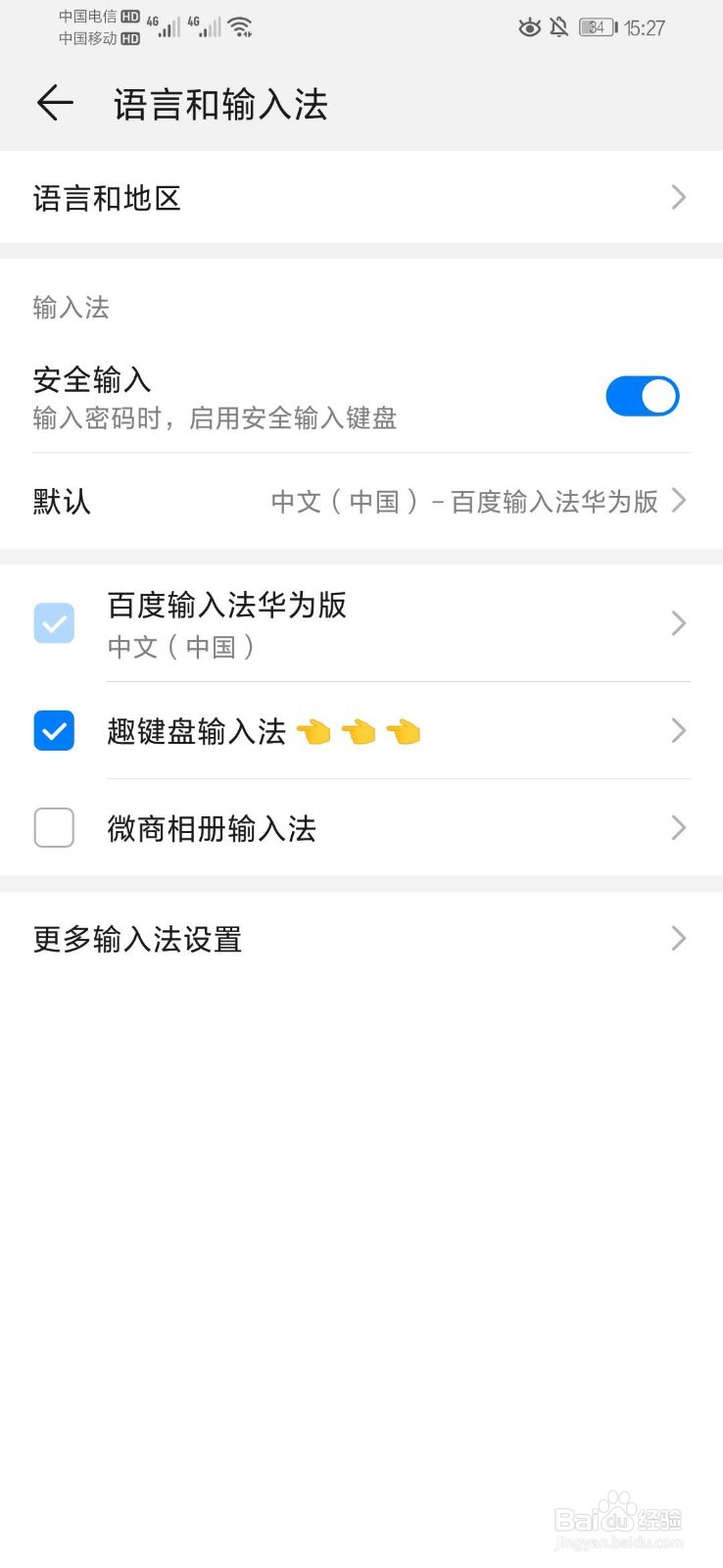Viewport: 723px width, 1568px height.
Task: Click the back arrow to exit settings
Action: (x=54, y=103)
